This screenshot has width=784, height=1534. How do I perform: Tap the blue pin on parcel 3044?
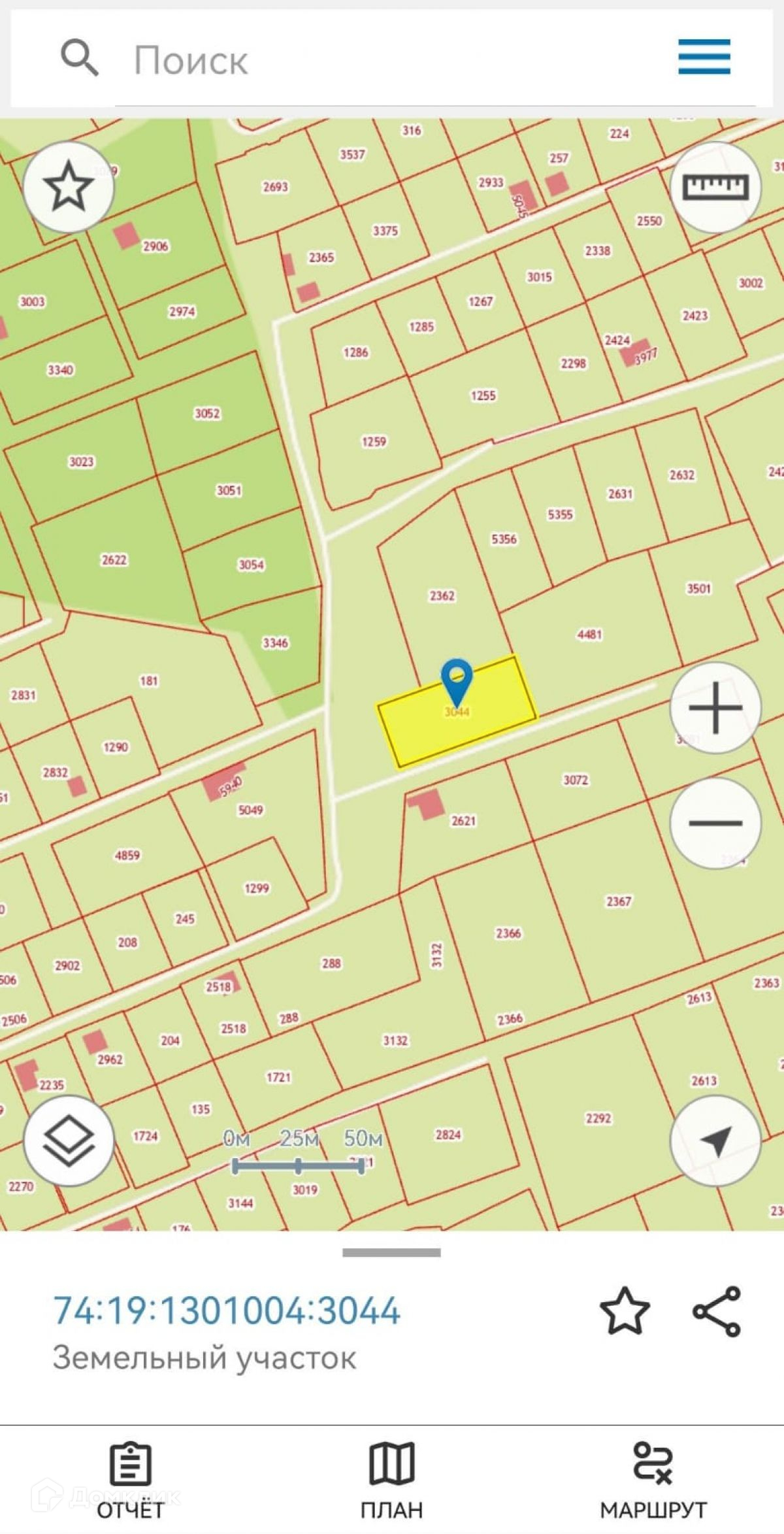click(x=457, y=680)
